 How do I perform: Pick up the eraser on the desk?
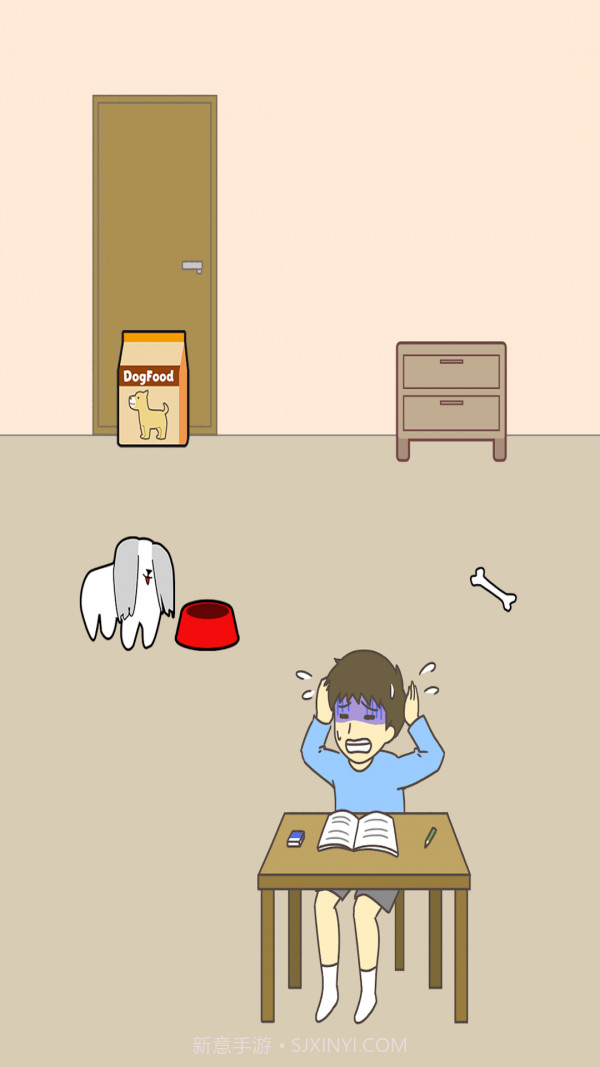[x=296, y=838]
